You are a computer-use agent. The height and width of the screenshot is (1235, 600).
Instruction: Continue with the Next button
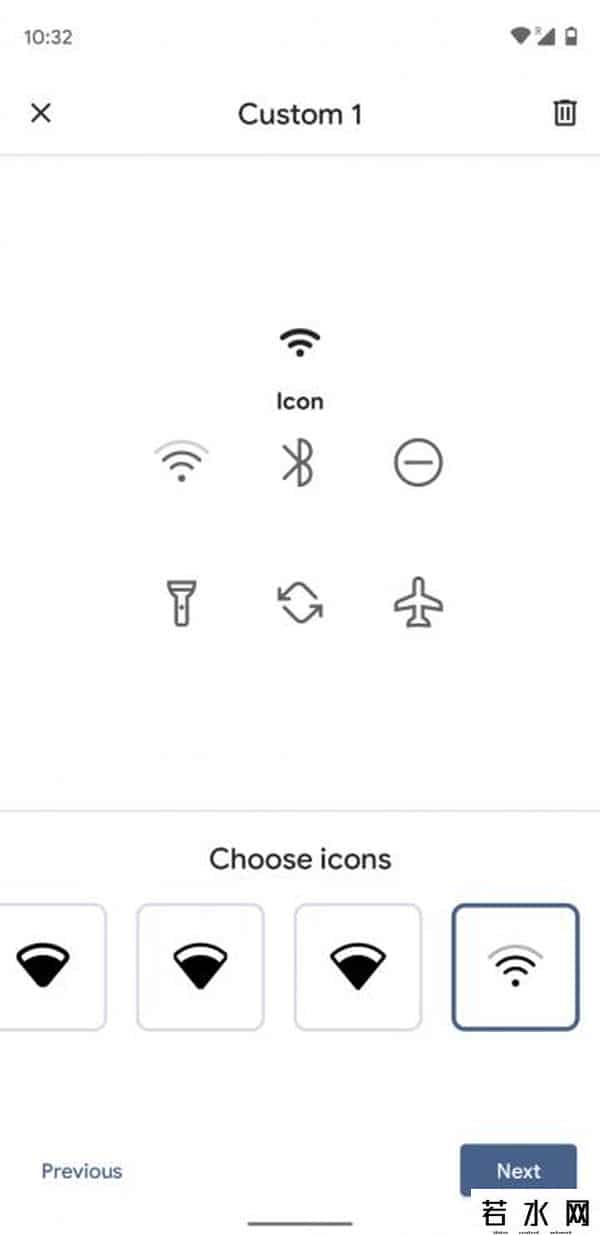click(518, 1170)
